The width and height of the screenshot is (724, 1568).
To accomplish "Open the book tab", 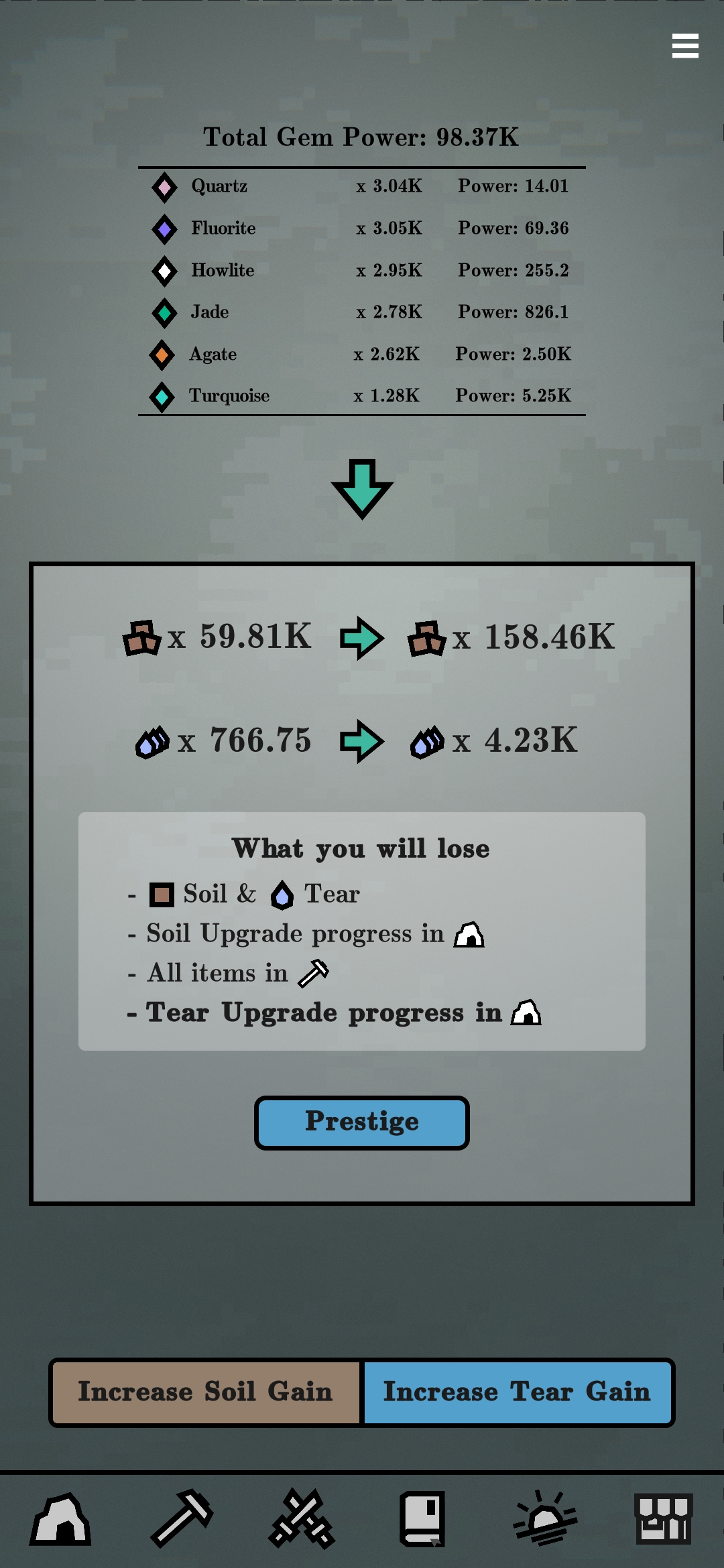I will [x=422, y=1519].
